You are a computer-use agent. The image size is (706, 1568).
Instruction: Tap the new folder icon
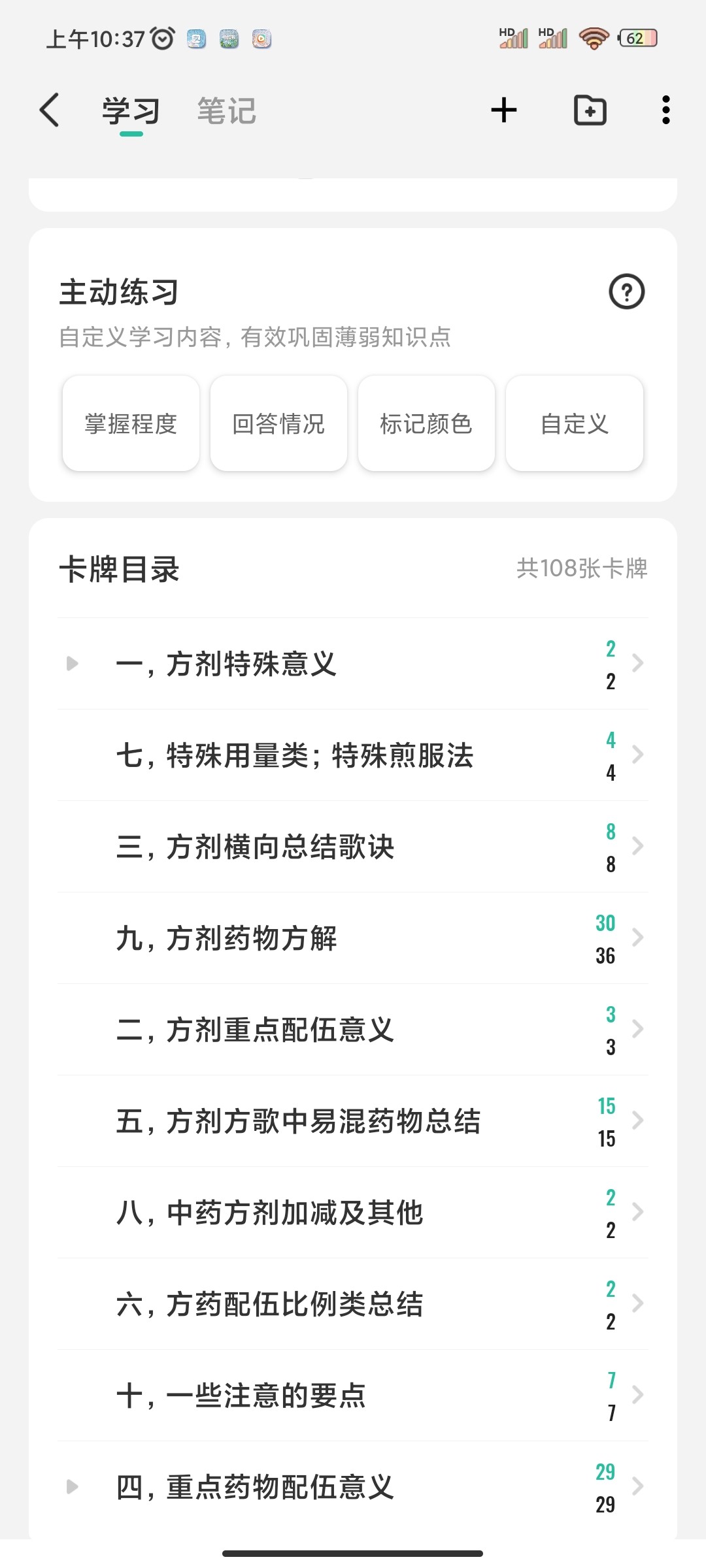click(590, 110)
